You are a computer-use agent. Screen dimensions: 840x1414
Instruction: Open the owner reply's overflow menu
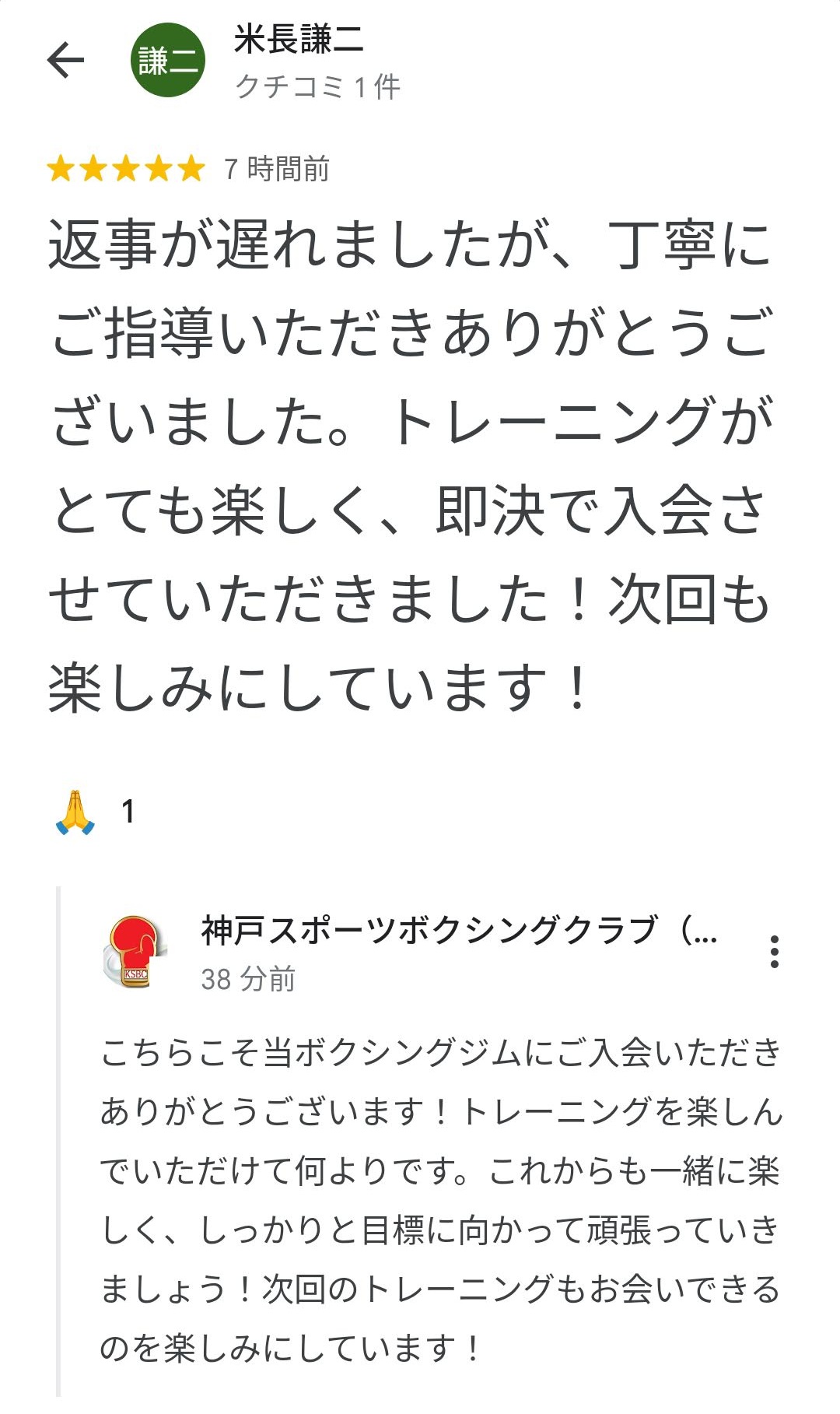(774, 952)
